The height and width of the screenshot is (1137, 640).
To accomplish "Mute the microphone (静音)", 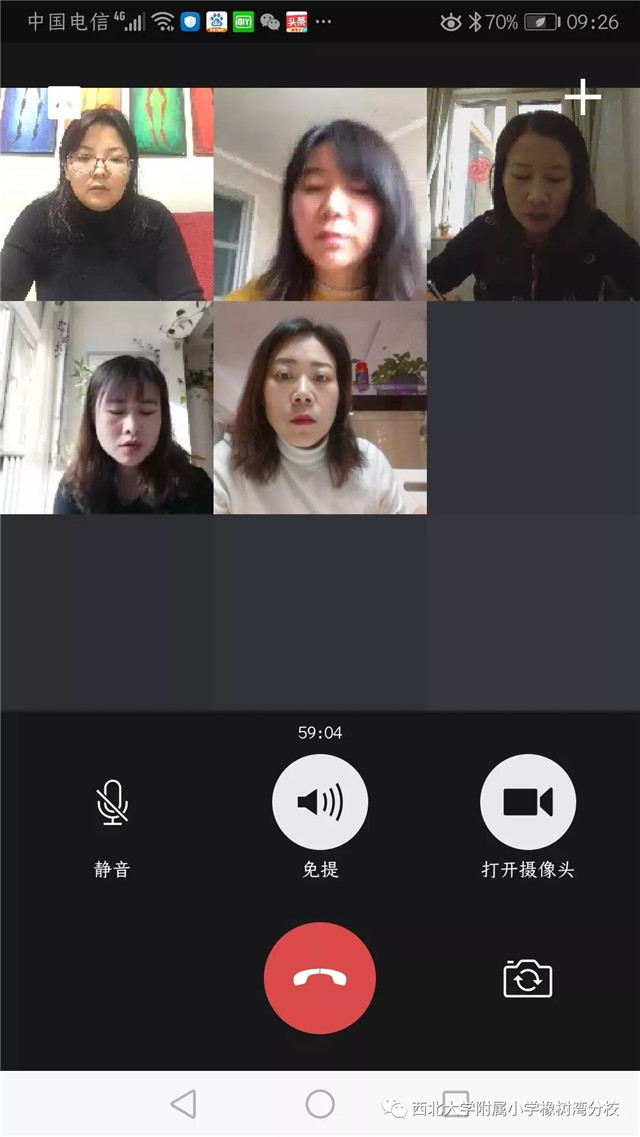I will coord(112,802).
